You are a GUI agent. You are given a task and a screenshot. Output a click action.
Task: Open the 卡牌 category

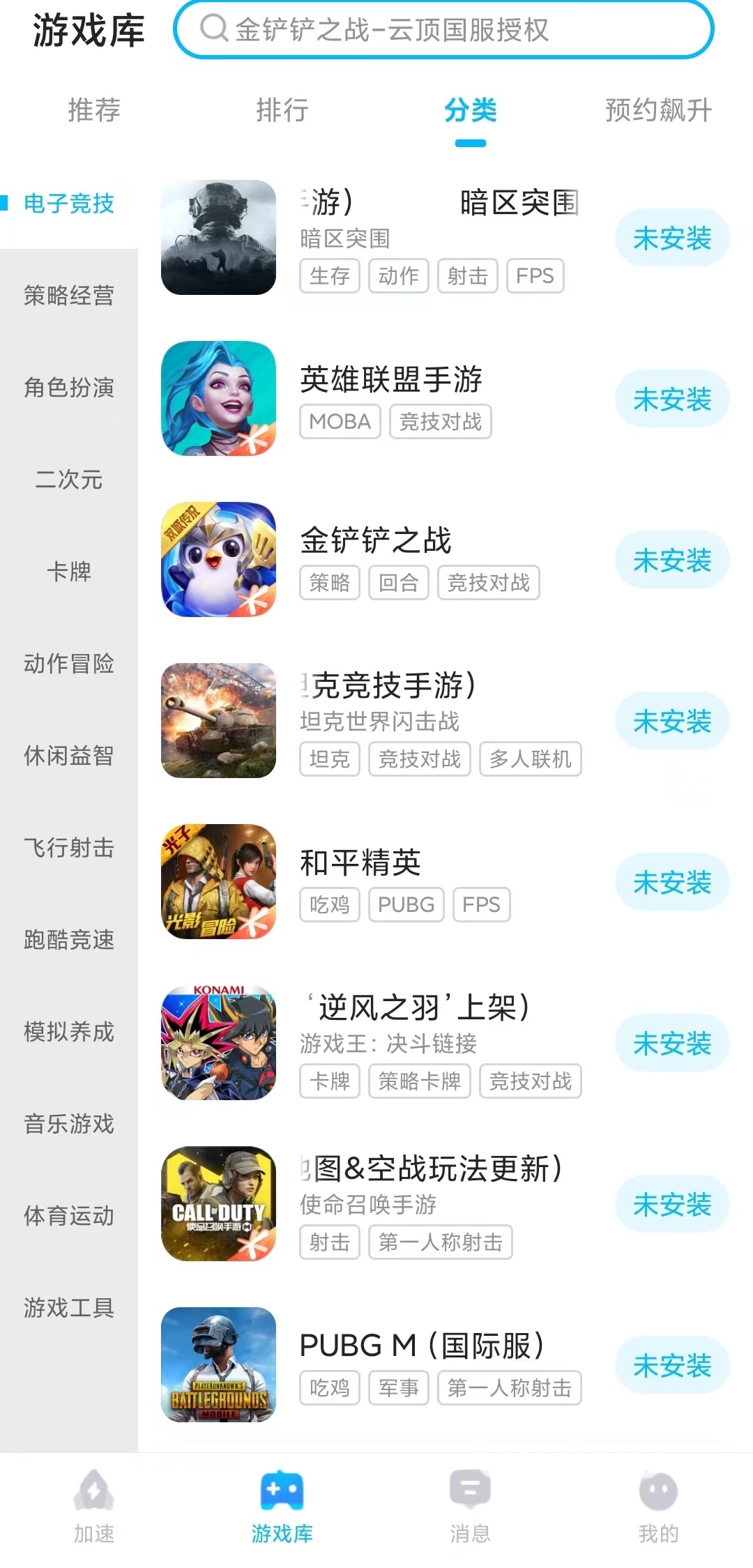[x=69, y=572]
